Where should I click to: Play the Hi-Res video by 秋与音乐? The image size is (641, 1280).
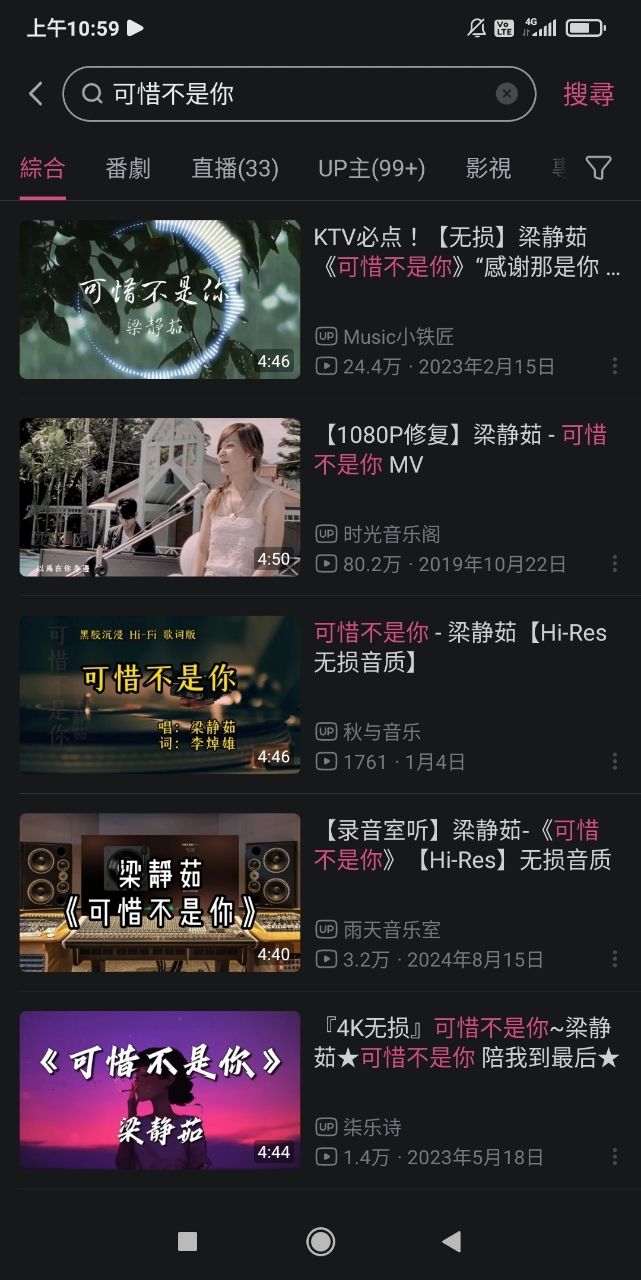160,695
